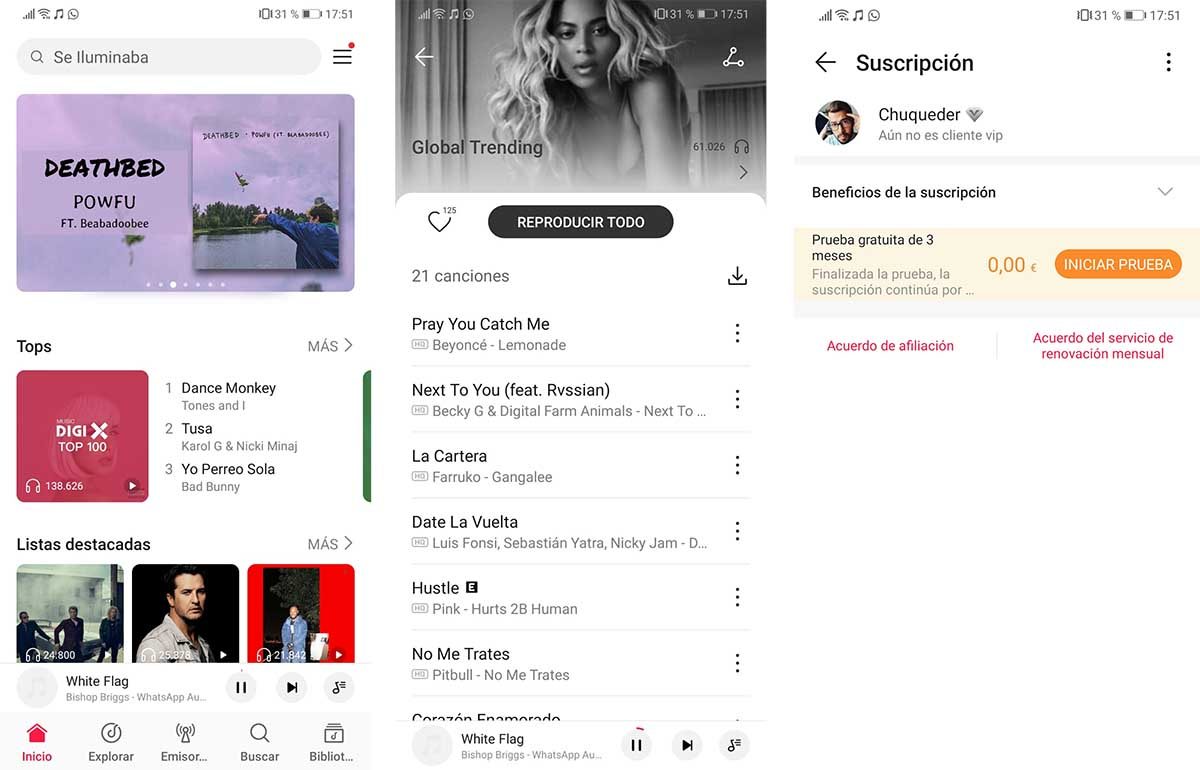1200x770 pixels.
Task: Share the Global Trending playlist
Action: point(733,58)
